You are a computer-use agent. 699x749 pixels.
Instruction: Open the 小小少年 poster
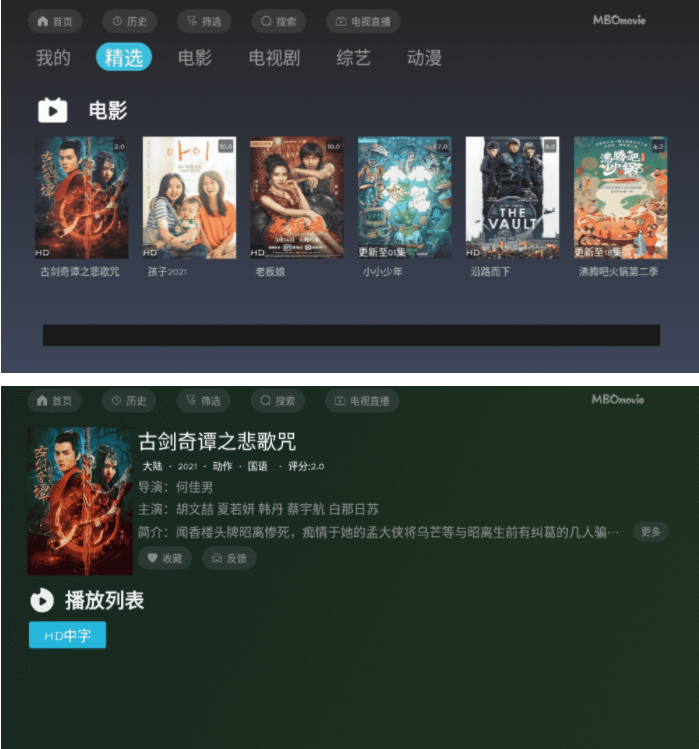404,198
